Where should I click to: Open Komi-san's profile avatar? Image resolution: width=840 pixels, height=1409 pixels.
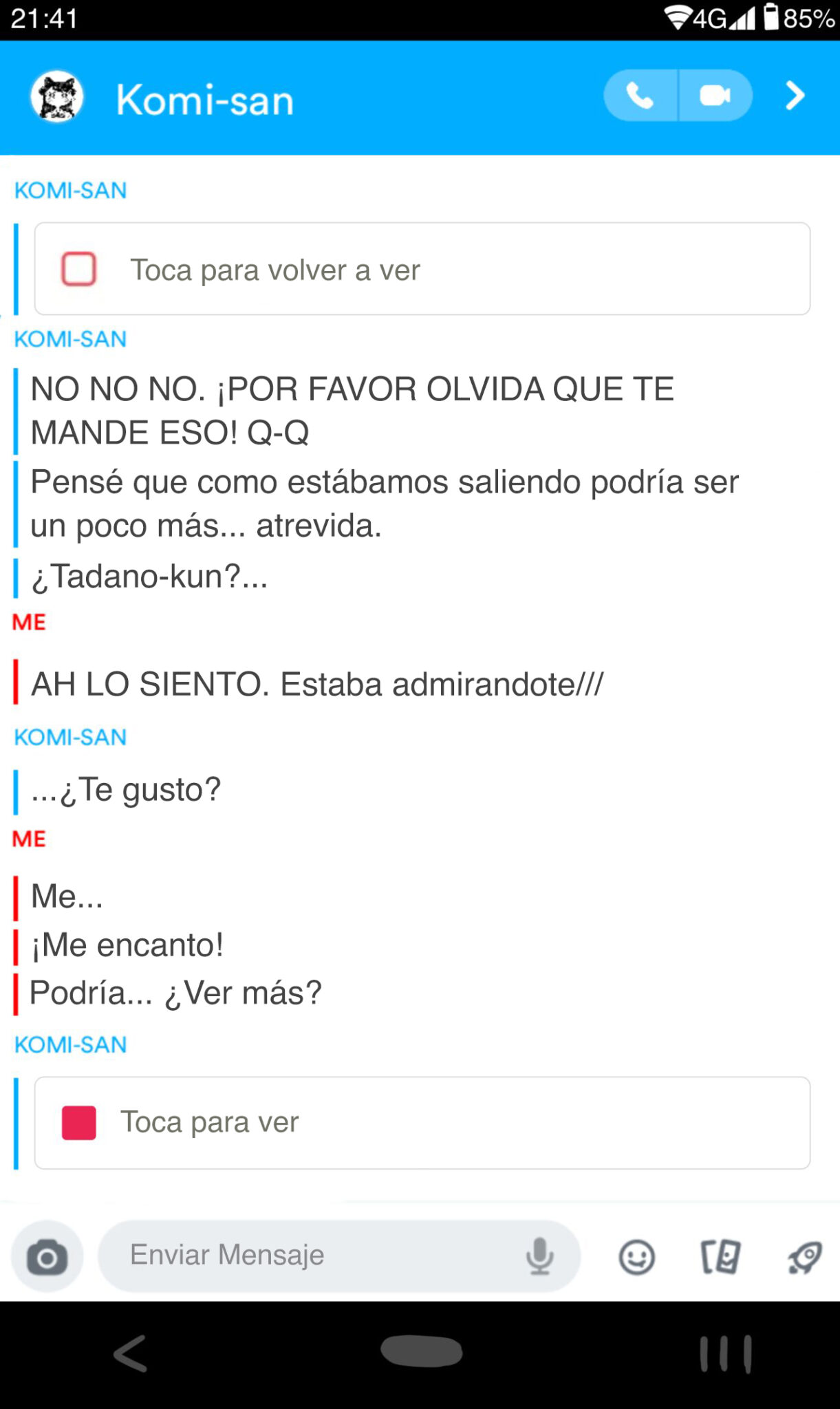57,97
